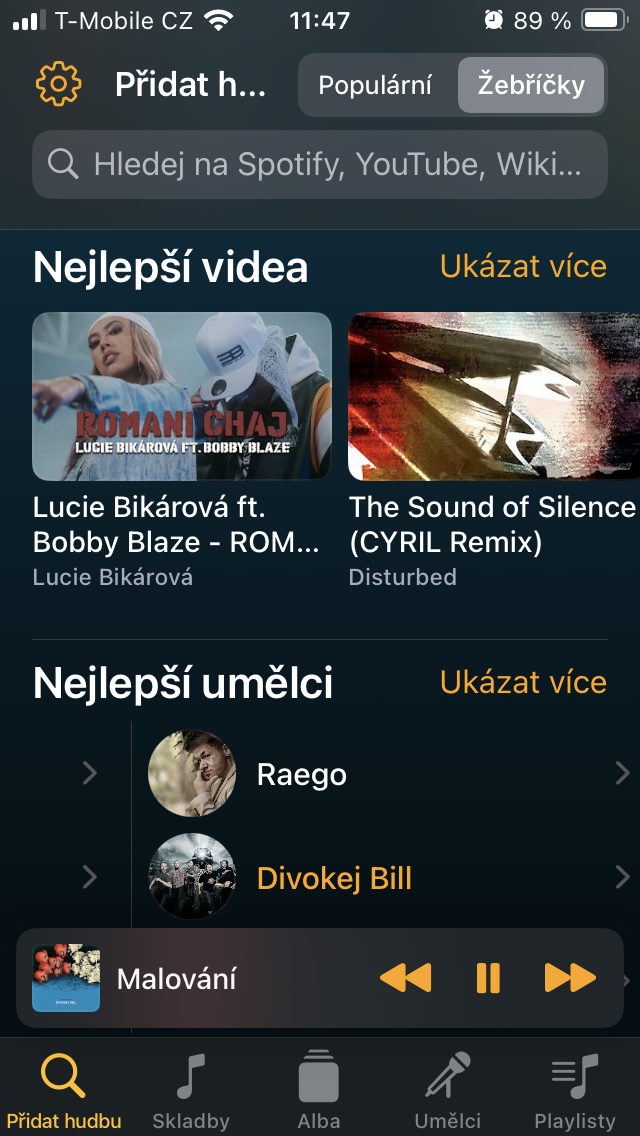The width and height of the screenshot is (640, 1136).
Task: Pause the playing song Malování
Action: coord(488,978)
